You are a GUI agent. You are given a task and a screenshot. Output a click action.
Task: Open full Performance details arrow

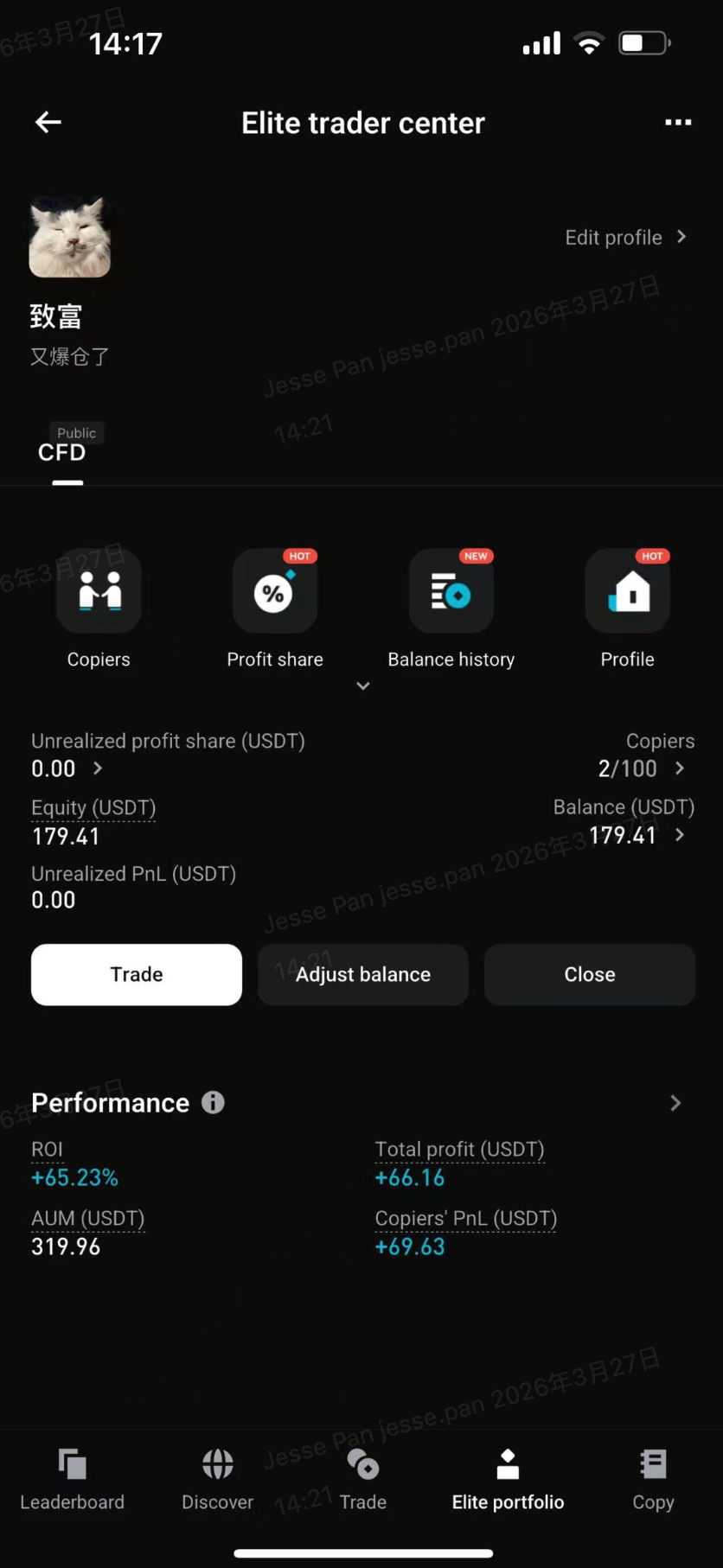point(675,1102)
